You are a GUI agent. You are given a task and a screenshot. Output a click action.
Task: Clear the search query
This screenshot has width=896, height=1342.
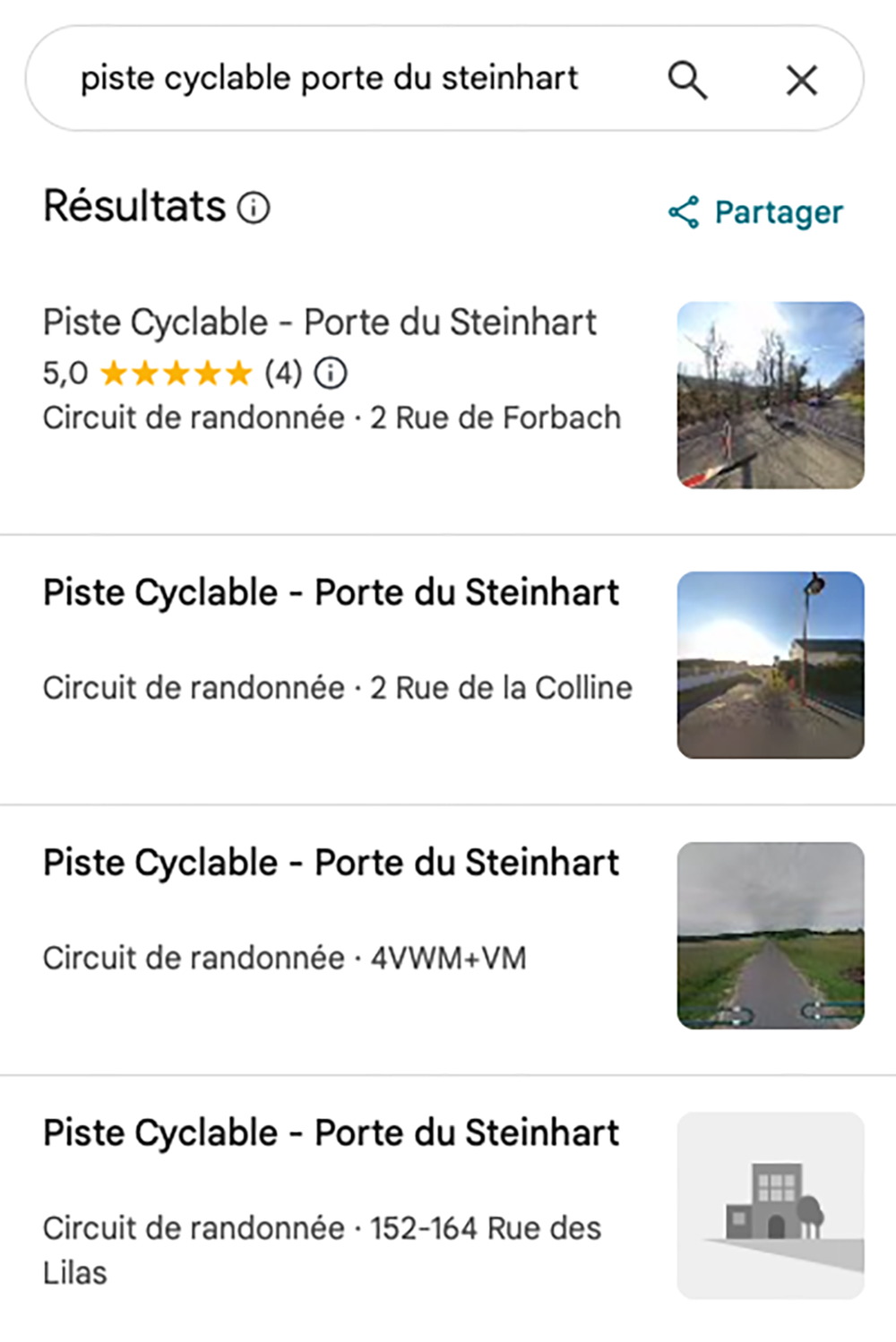click(801, 80)
